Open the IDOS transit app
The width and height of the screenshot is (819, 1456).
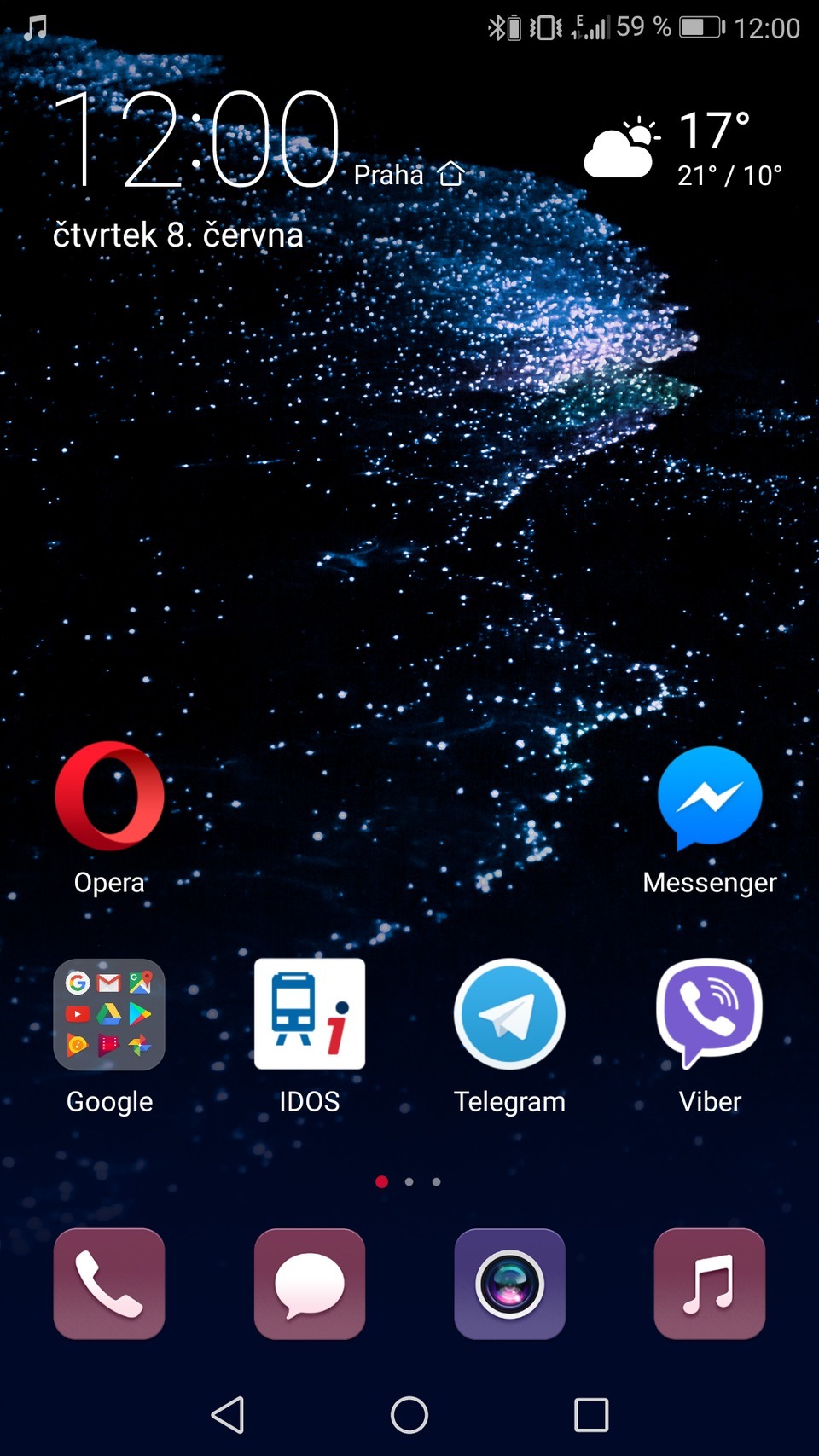coord(309,1015)
